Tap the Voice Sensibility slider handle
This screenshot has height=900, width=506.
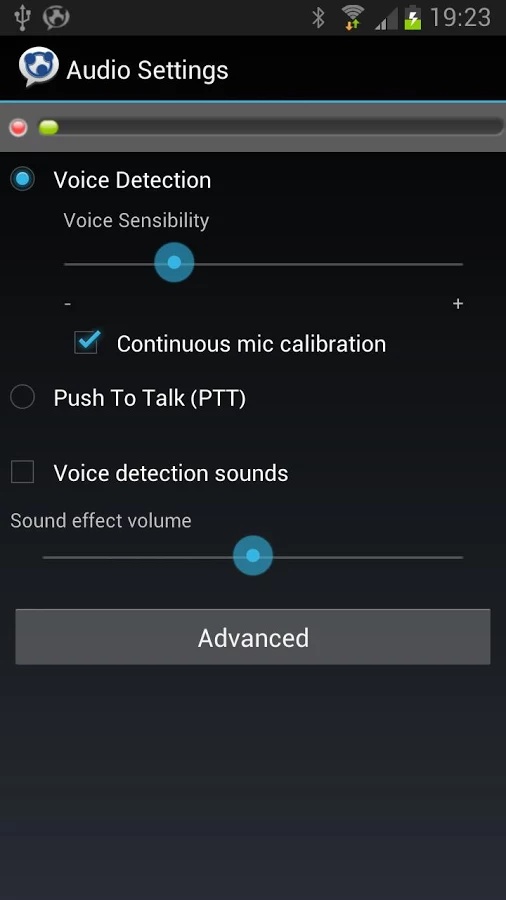(x=174, y=262)
